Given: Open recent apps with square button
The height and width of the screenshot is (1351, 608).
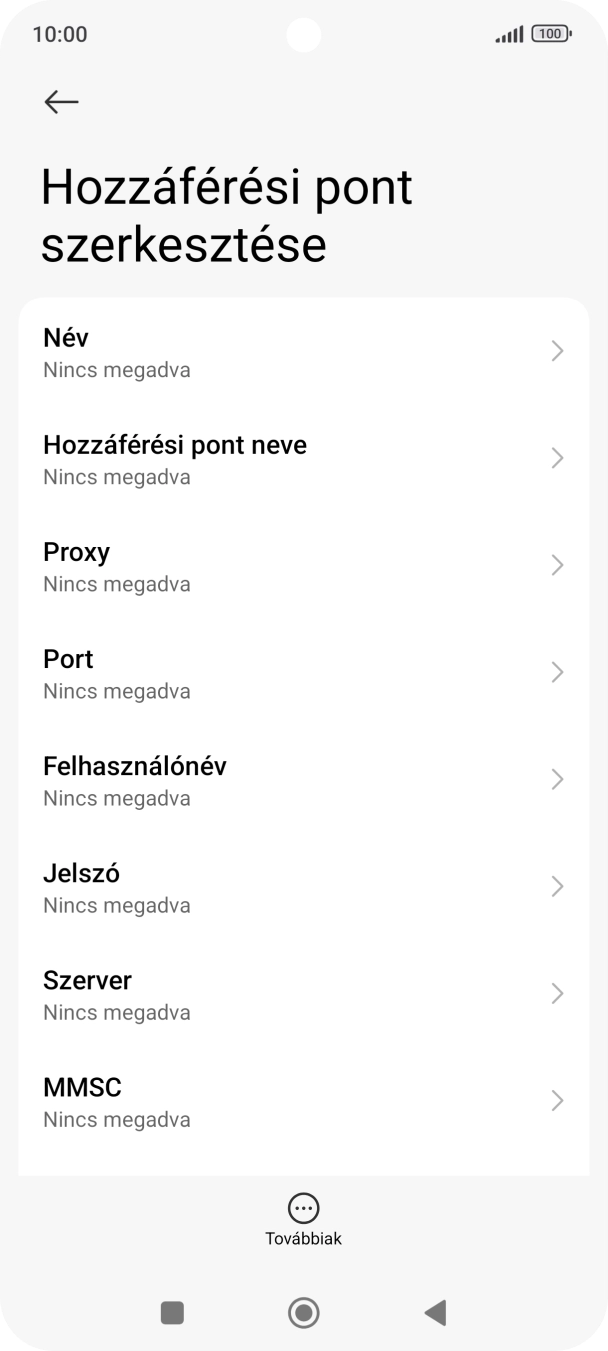Looking at the screenshot, I should click(172, 1312).
